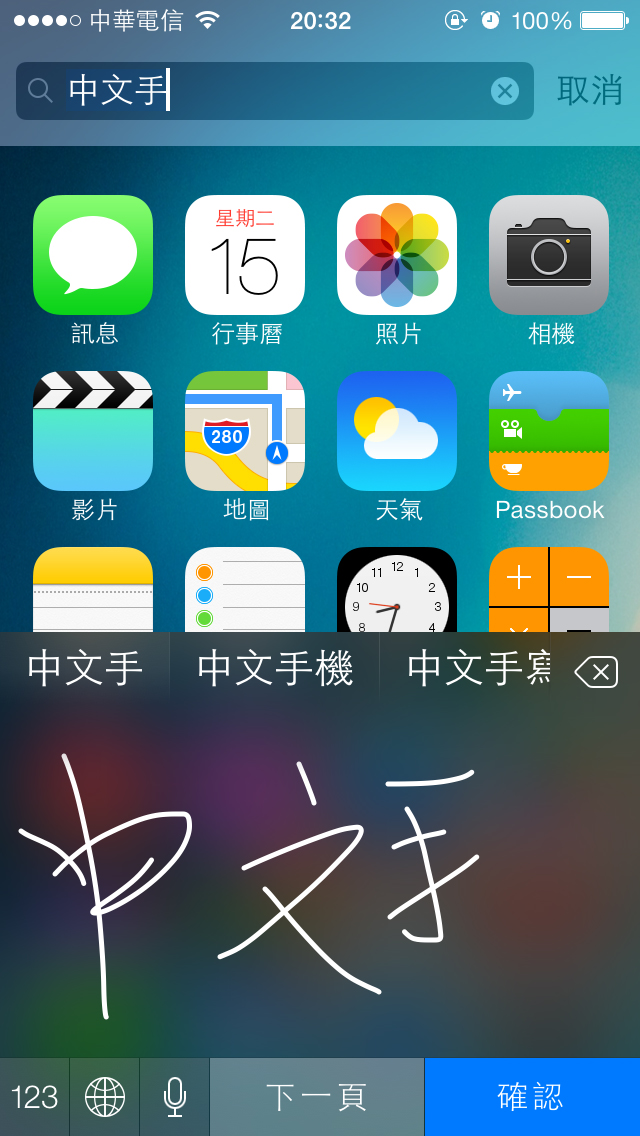640x1136 pixels.
Task: Delete the last character with backspace
Action: point(596,672)
